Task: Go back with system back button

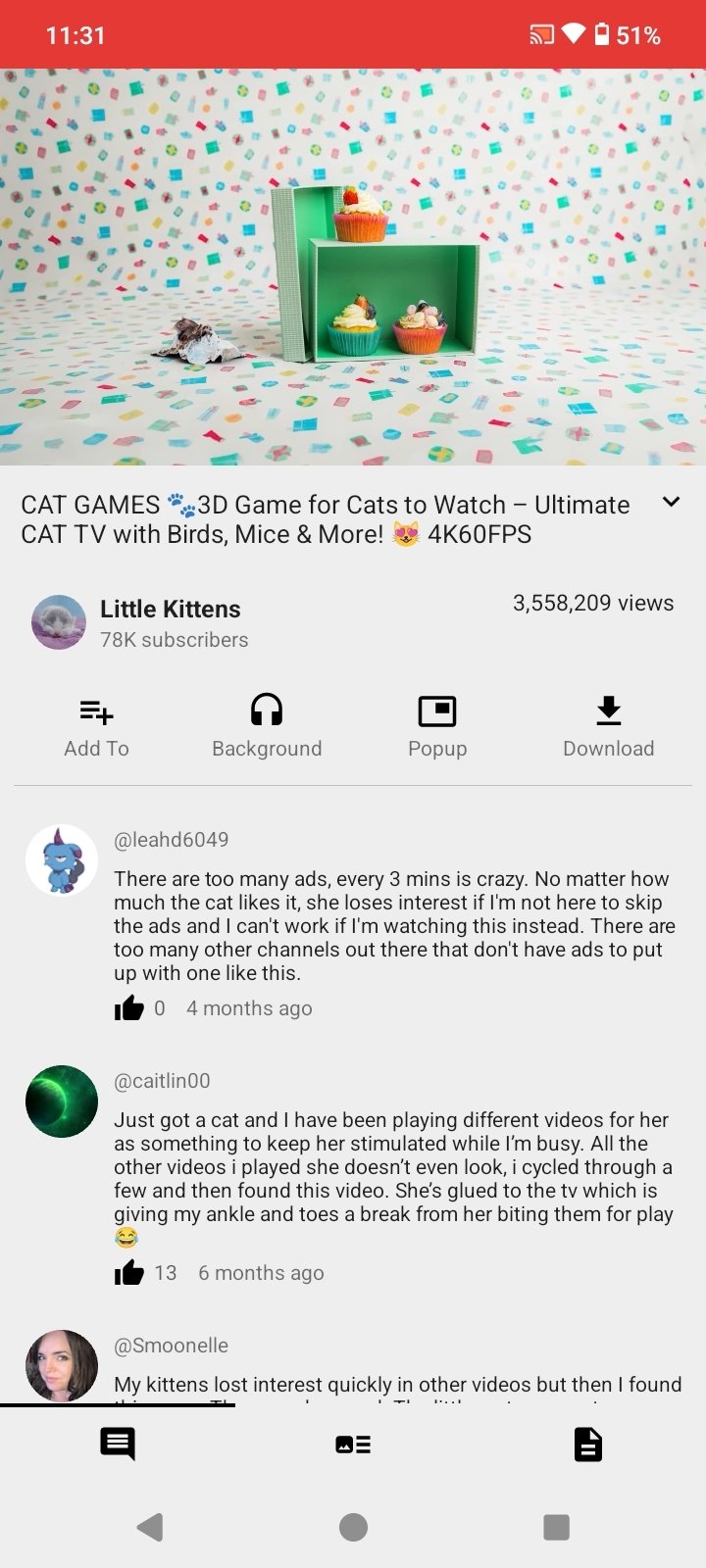Action: coord(150,1527)
